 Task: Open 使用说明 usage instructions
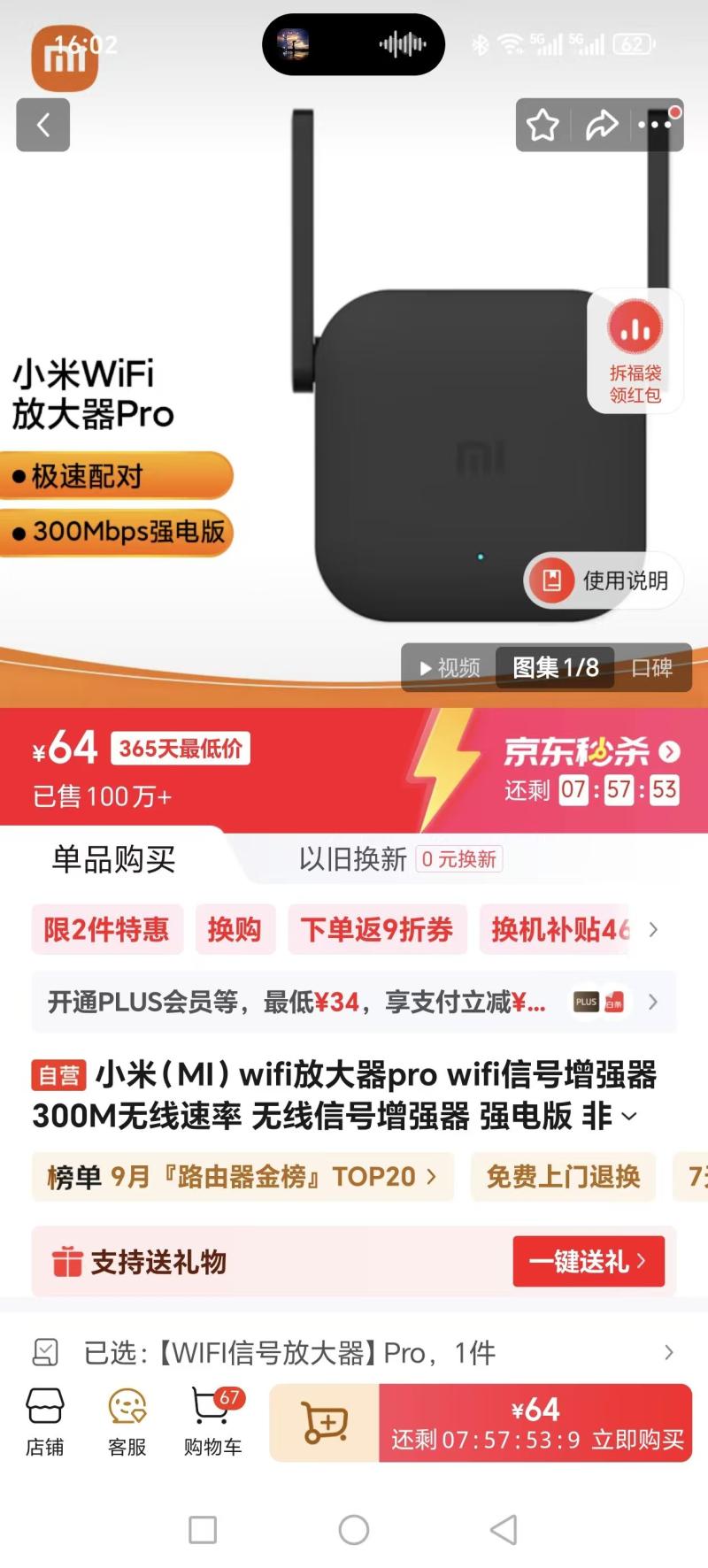pos(604,580)
